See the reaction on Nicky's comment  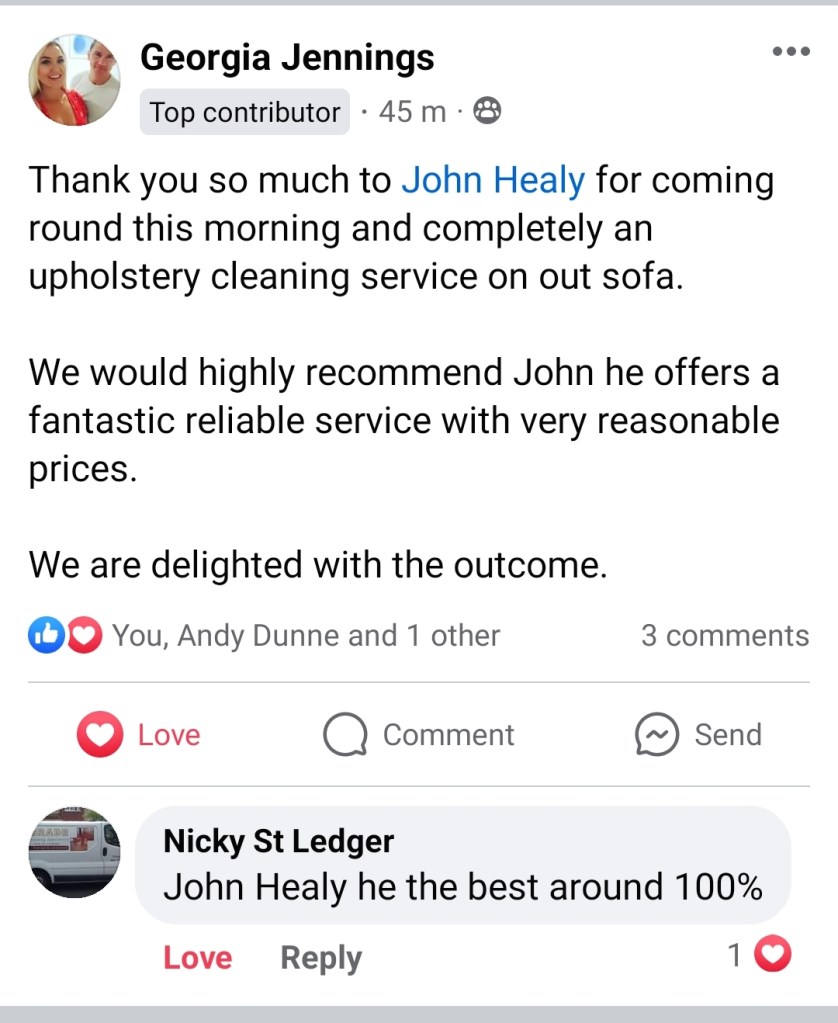tap(761, 957)
